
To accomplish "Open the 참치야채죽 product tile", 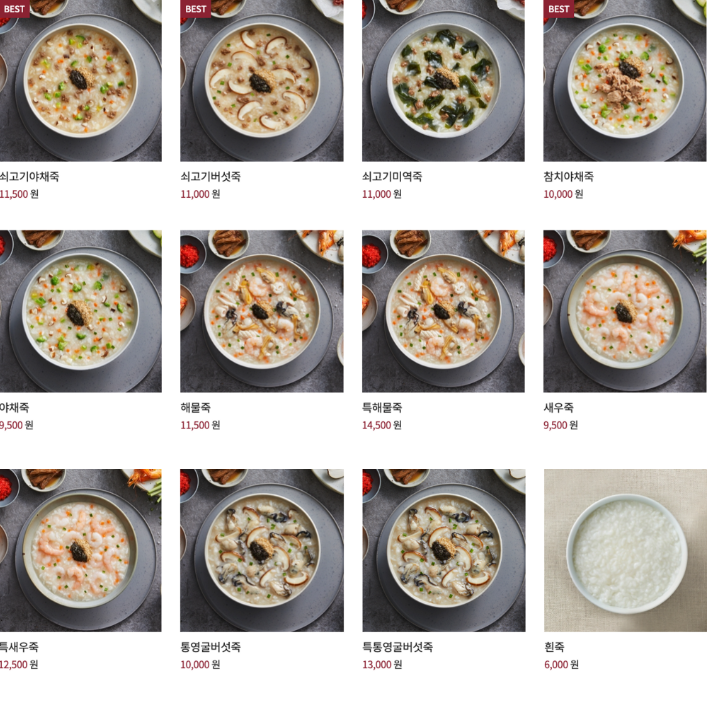I will 625,80.
